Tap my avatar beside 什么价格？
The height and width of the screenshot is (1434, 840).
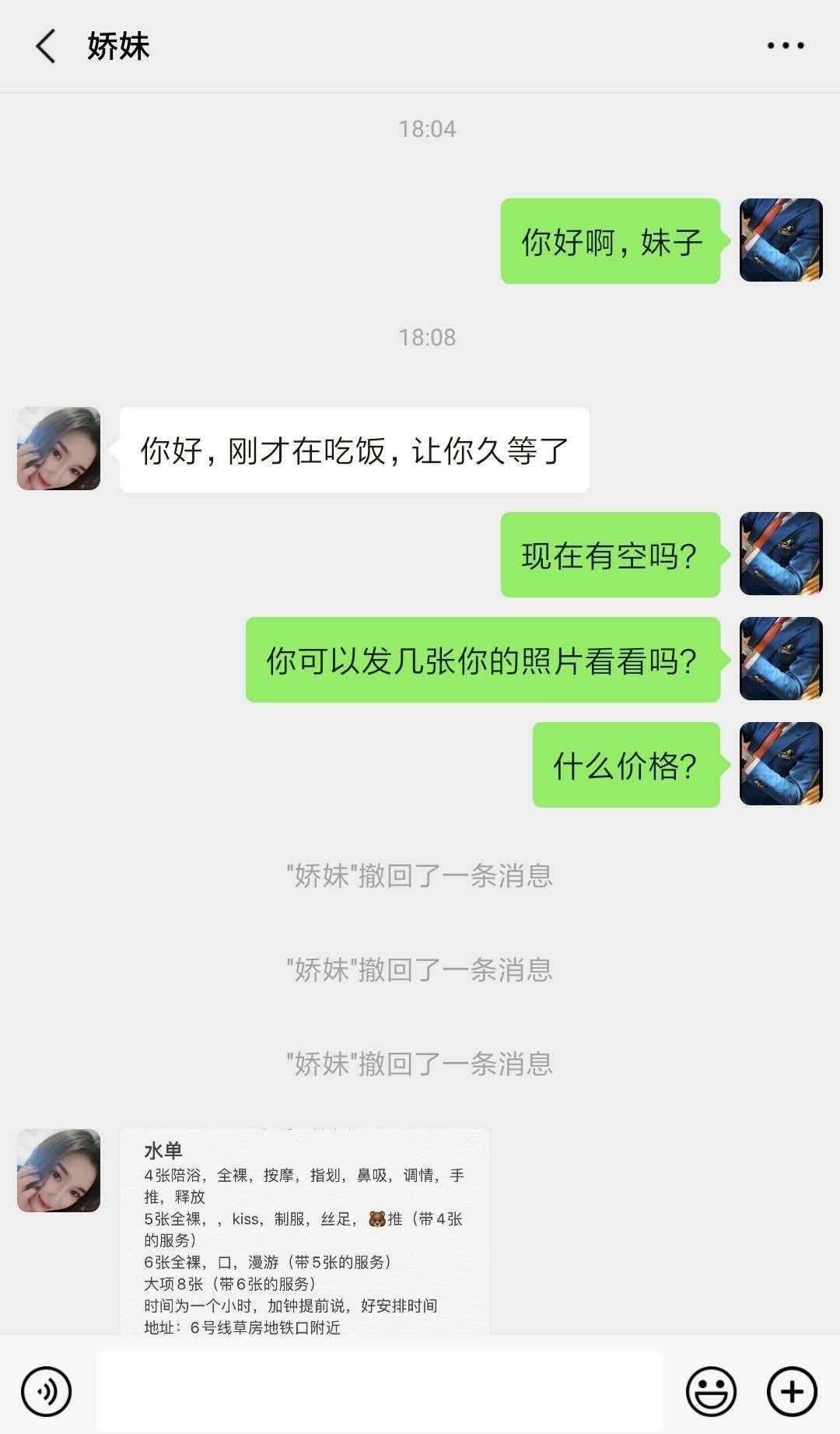pos(781,764)
